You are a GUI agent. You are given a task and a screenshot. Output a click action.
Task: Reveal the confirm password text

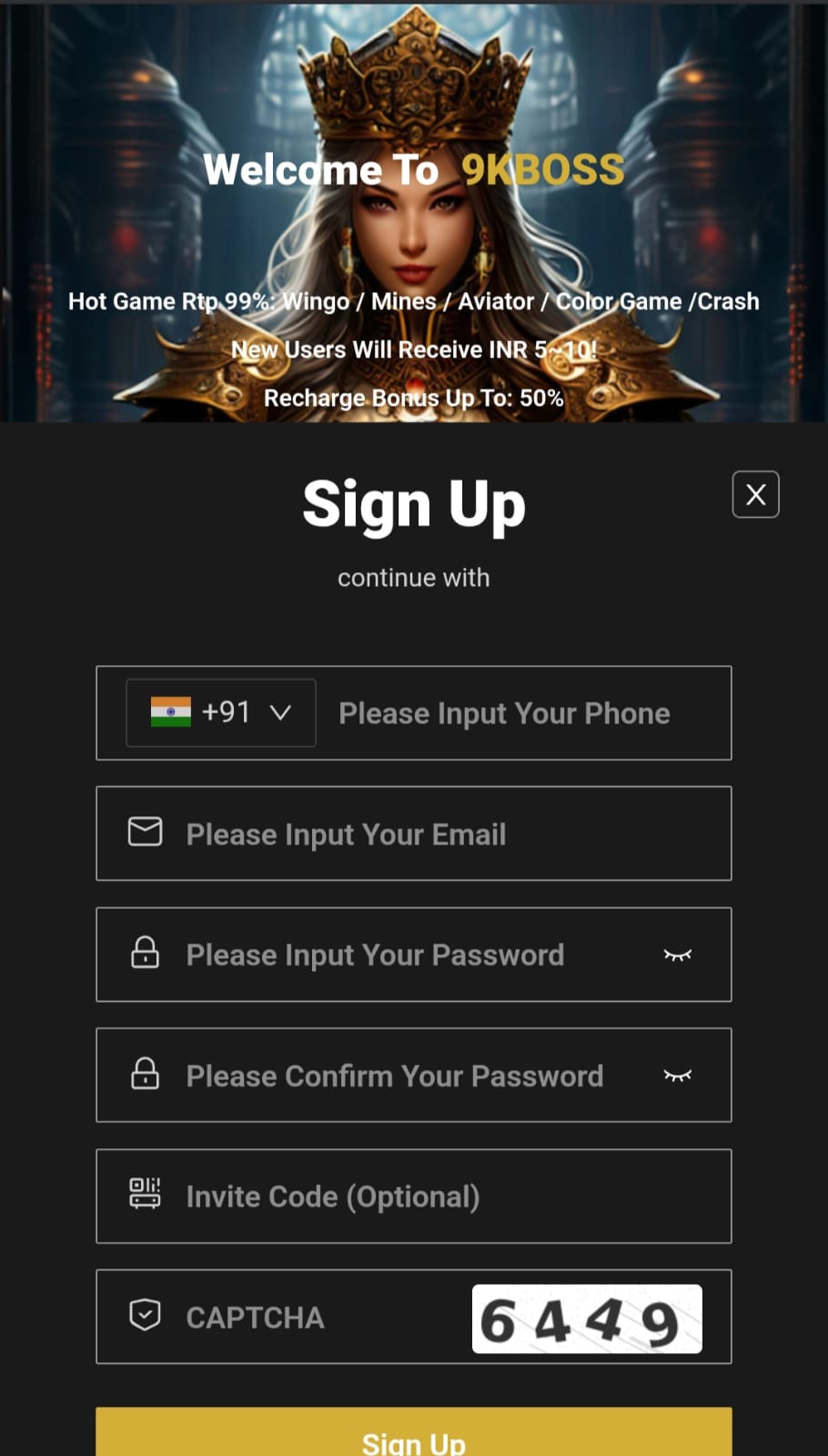(678, 1076)
